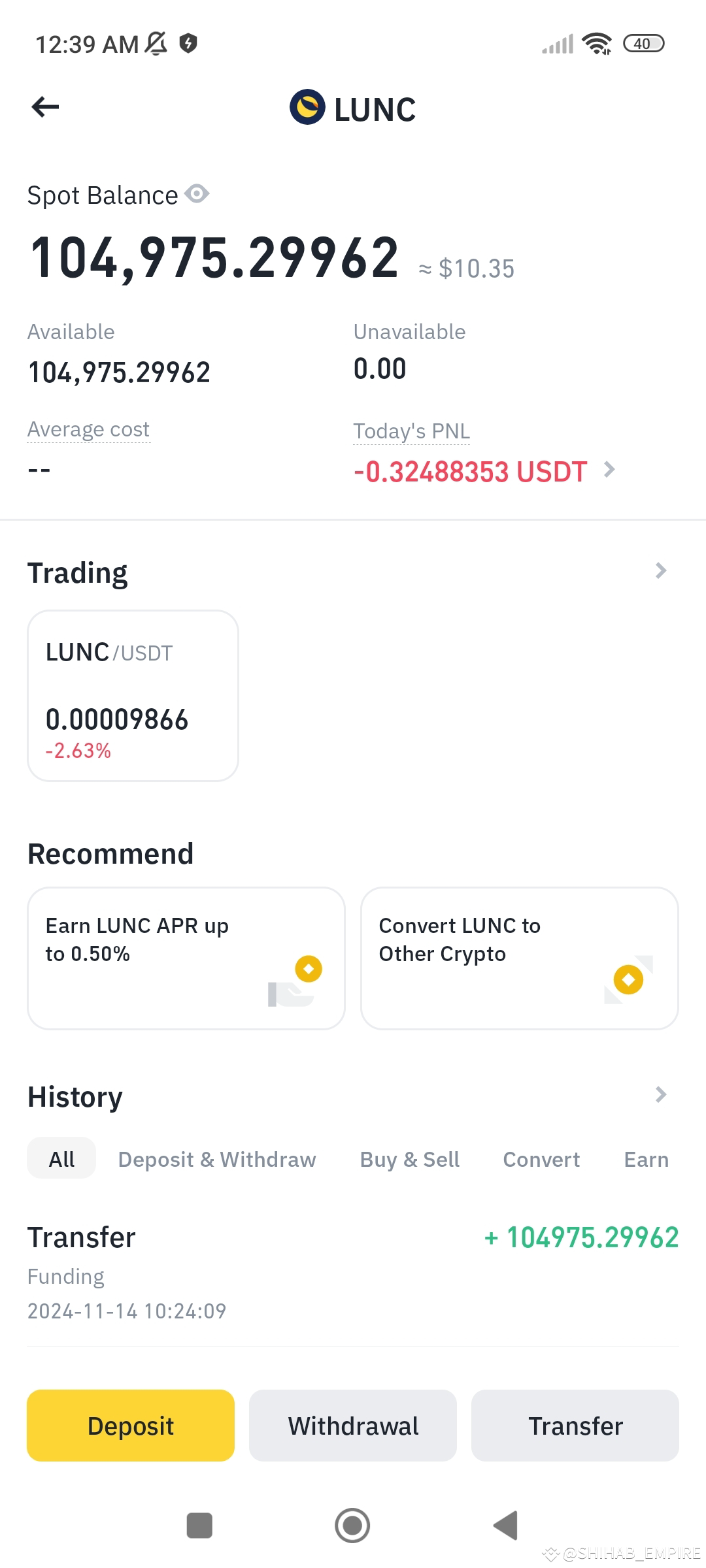Screen dimensions: 706x1568
Task: Expand Today's PNL details arrow
Action: point(610,470)
